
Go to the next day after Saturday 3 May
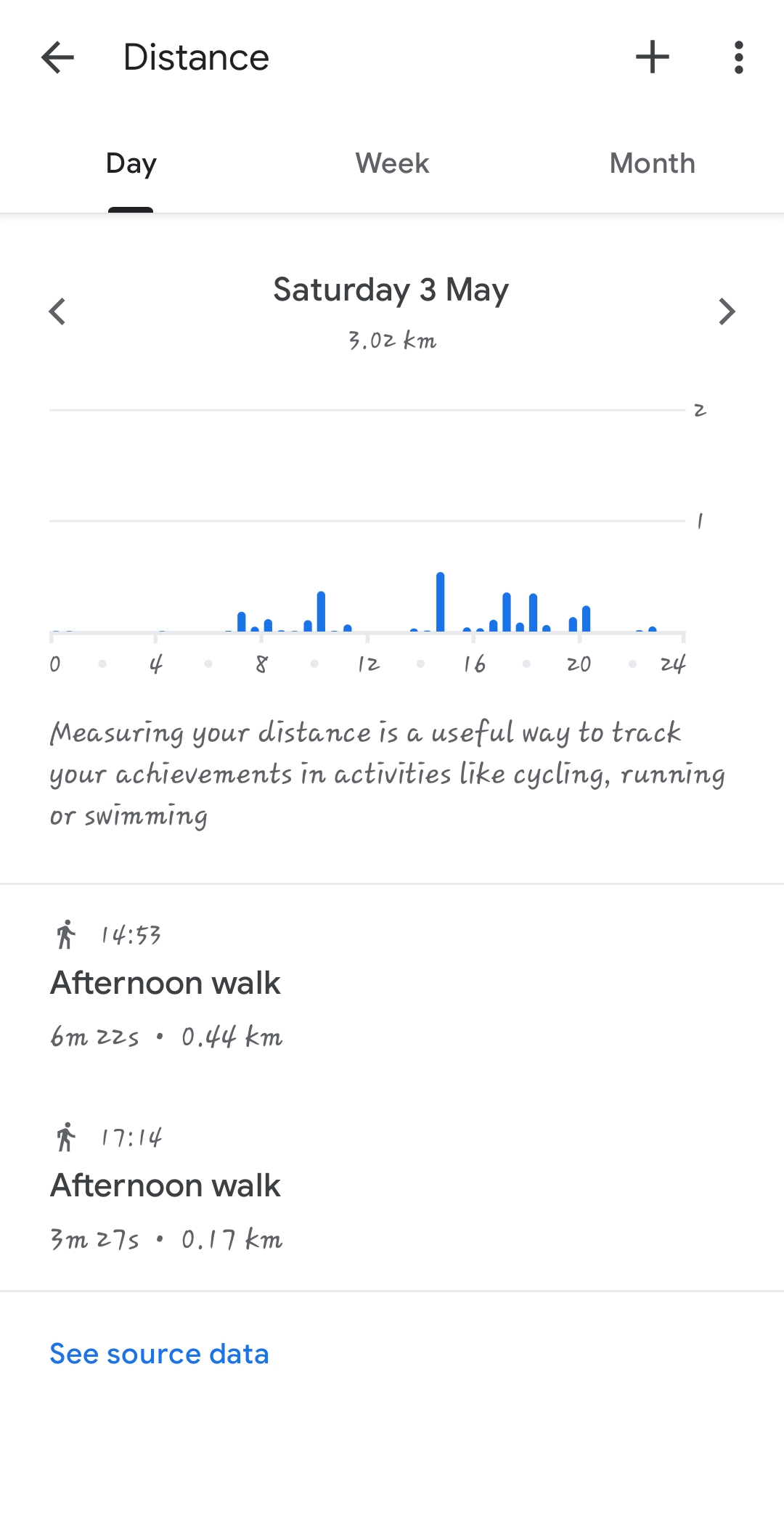tap(727, 311)
